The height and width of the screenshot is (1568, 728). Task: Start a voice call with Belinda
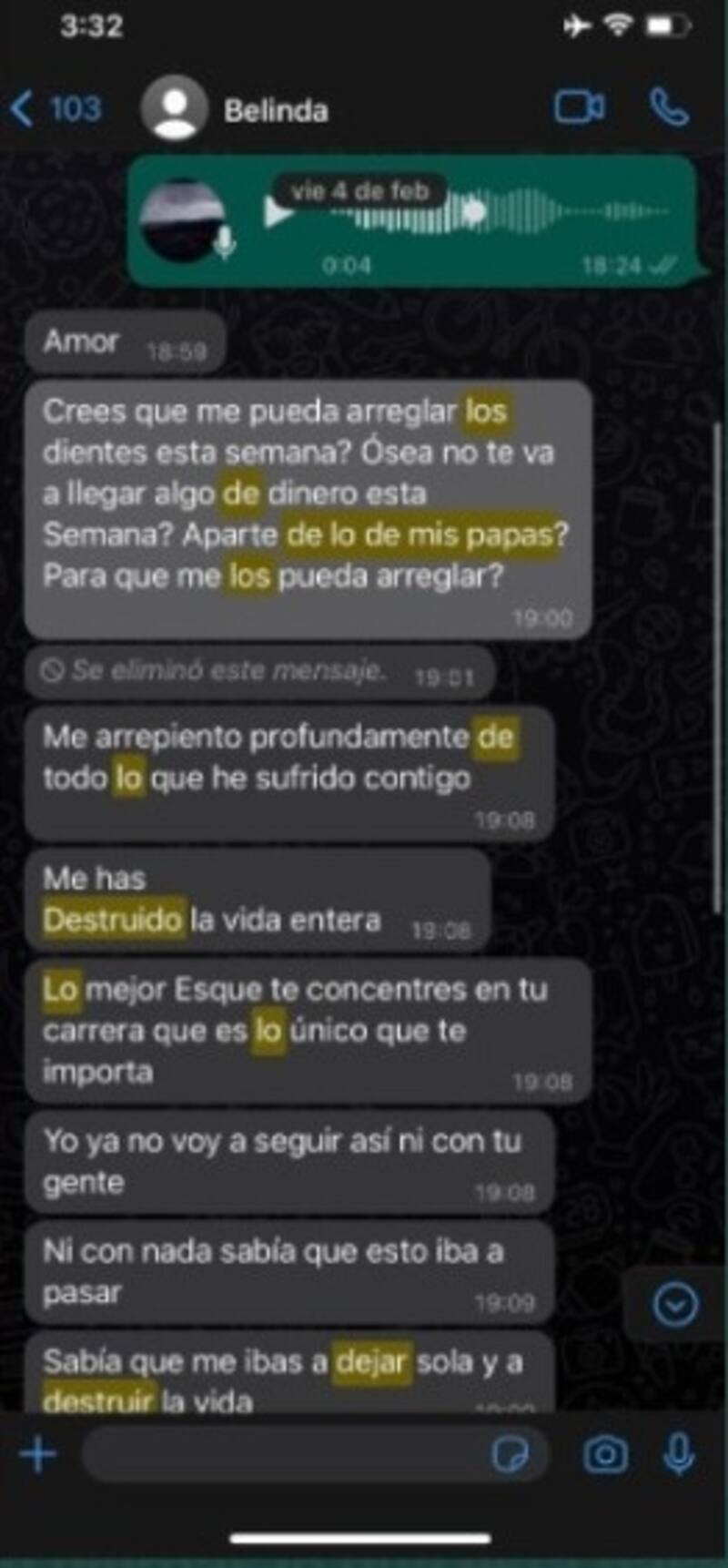coord(669,108)
